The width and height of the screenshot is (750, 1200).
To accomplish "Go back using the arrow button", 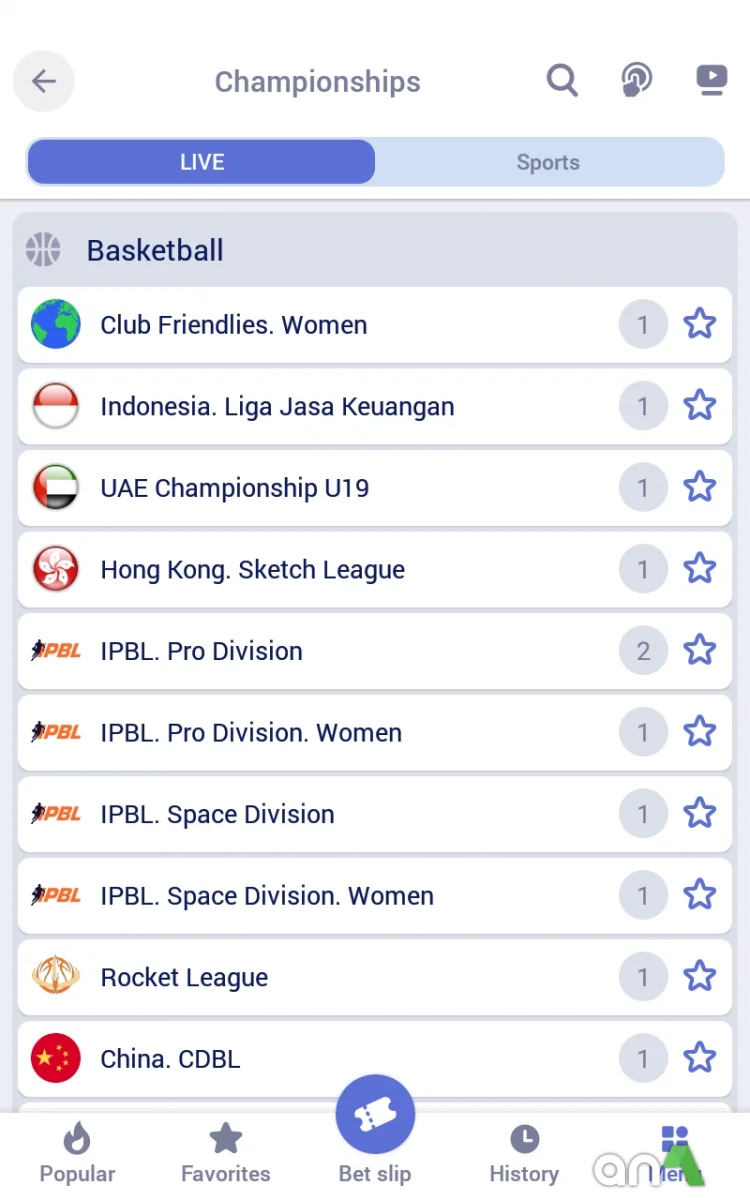I will pos(43,81).
